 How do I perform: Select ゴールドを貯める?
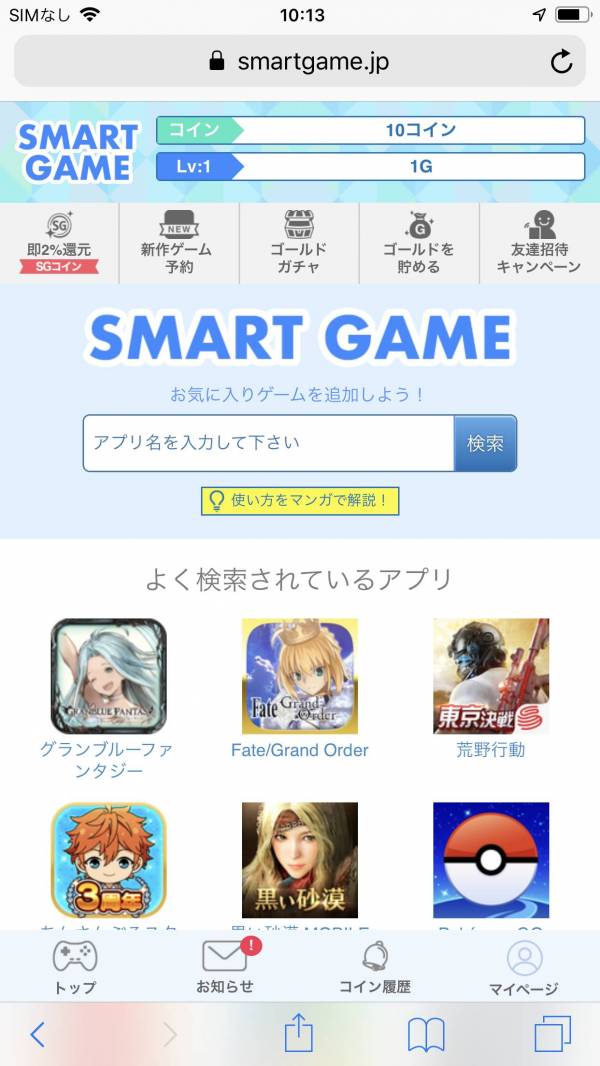coord(419,244)
